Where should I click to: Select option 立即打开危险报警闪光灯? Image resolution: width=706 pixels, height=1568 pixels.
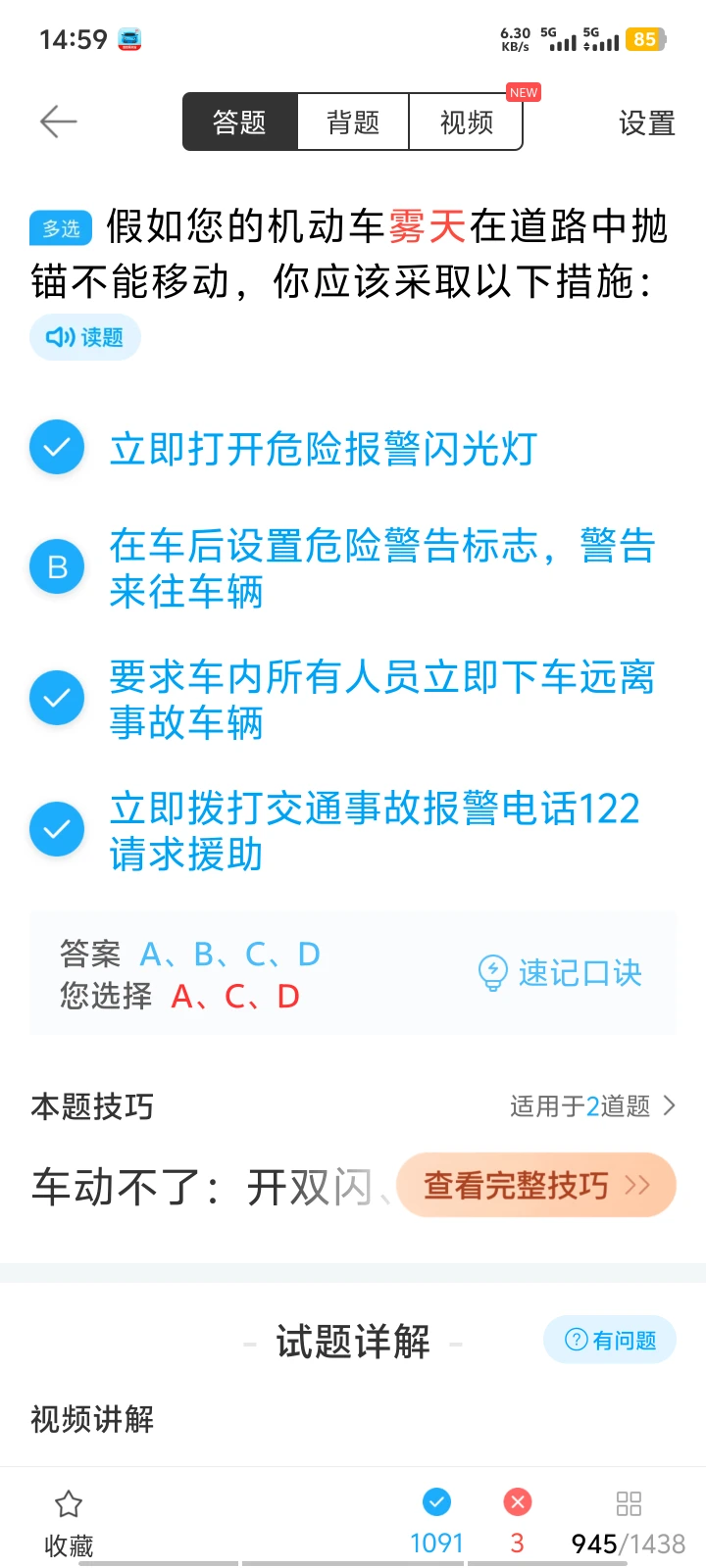tap(324, 449)
